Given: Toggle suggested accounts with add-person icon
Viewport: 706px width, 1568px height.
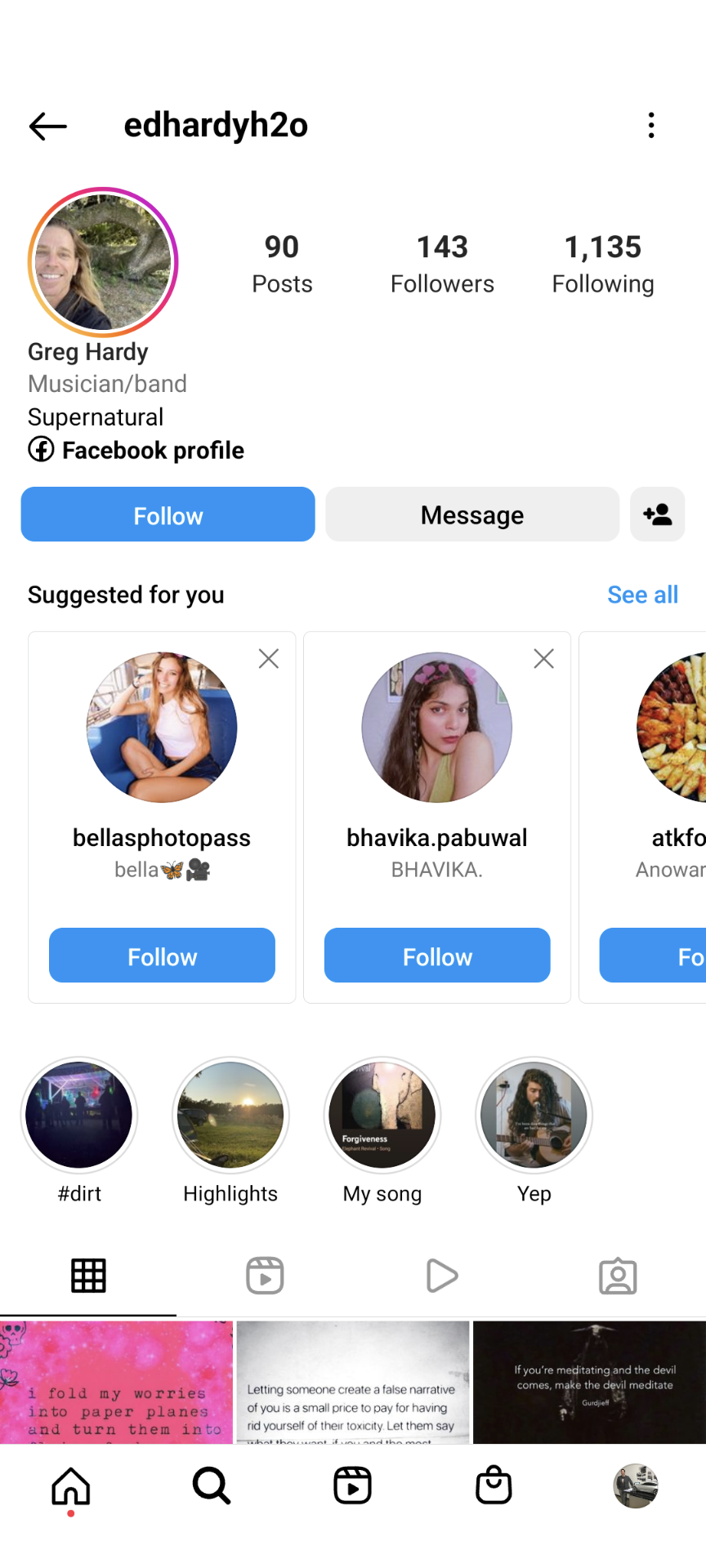Looking at the screenshot, I should [657, 514].
